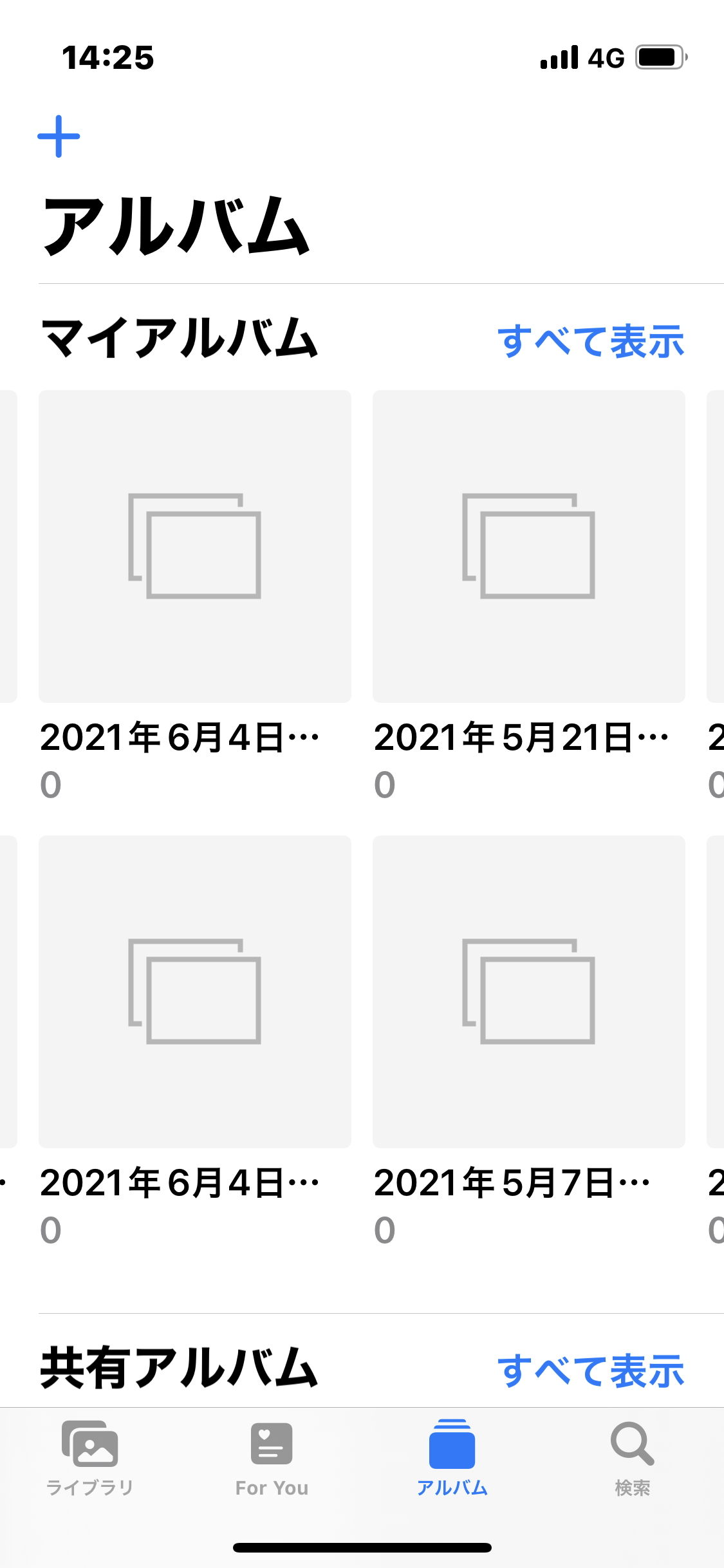The image size is (724, 1568).
Task: Open the 2021年5月21日 album
Action: click(x=528, y=546)
